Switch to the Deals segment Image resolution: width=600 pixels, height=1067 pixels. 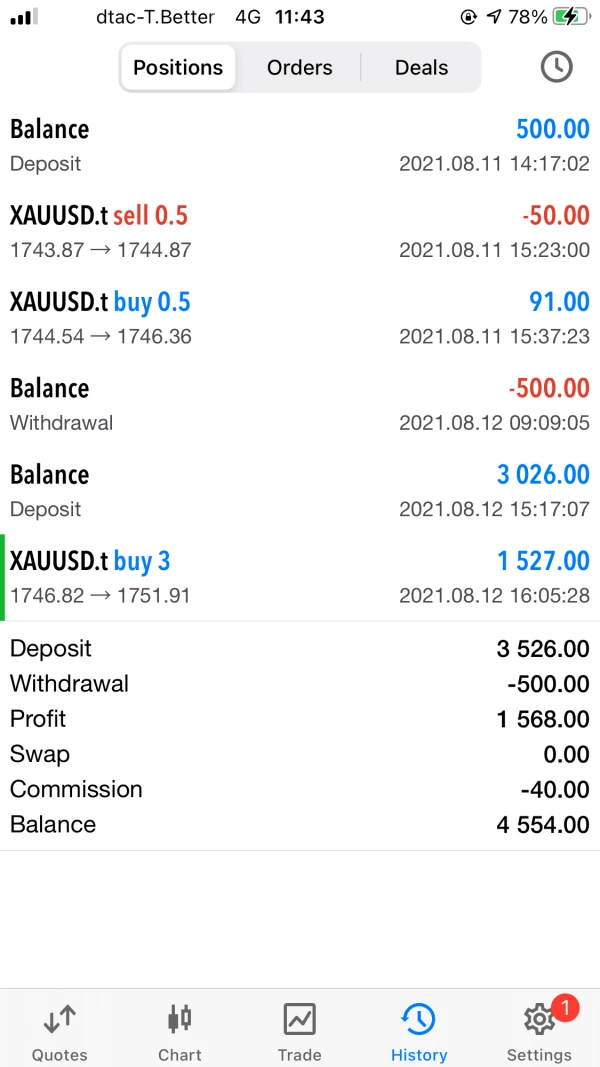(x=421, y=68)
